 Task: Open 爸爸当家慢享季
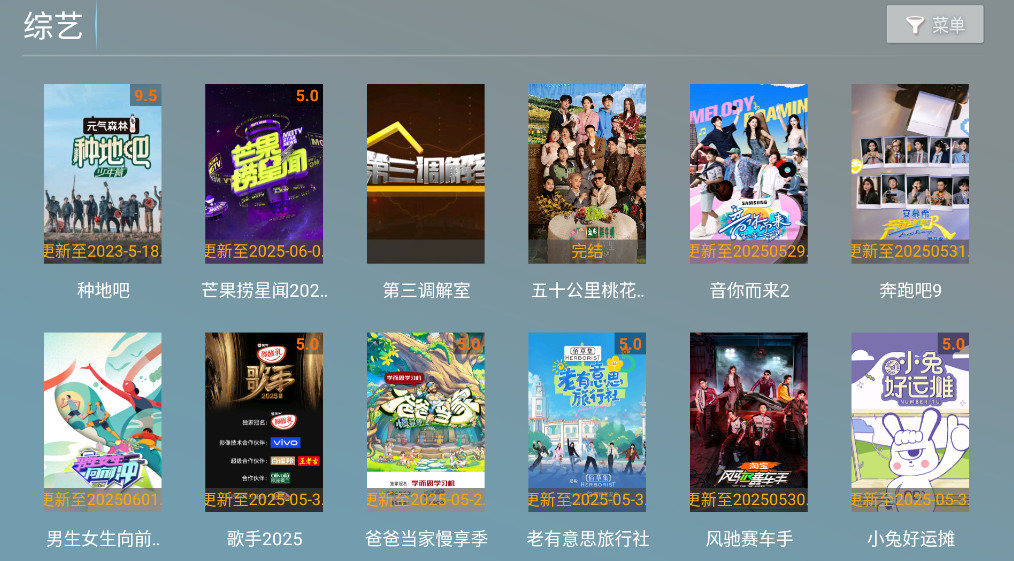point(426,422)
